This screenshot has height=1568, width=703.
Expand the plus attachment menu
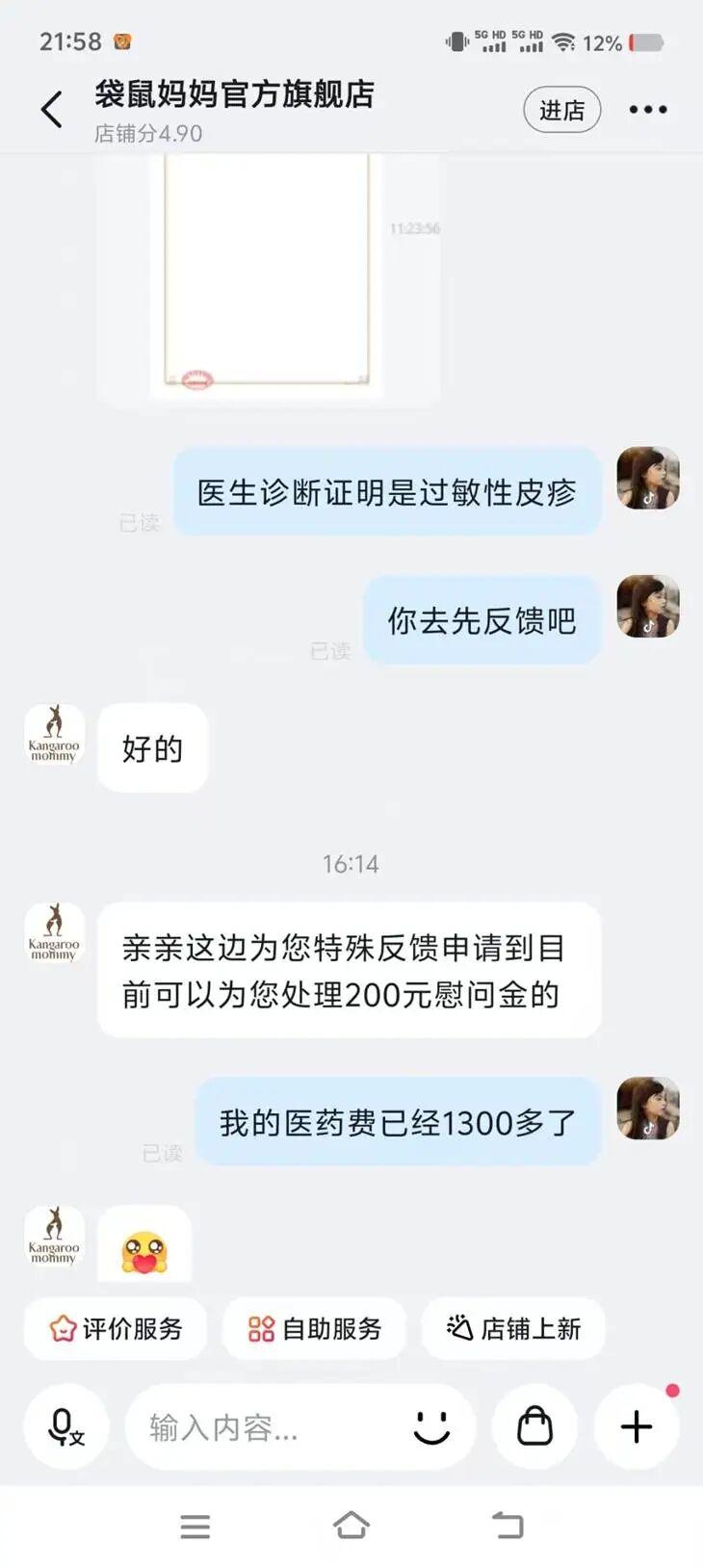click(x=636, y=1426)
